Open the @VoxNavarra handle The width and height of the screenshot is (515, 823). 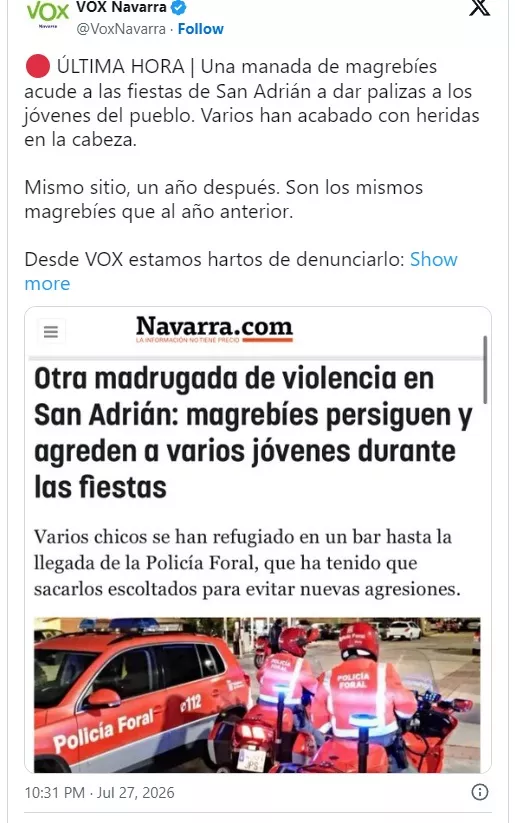(x=121, y=29)
